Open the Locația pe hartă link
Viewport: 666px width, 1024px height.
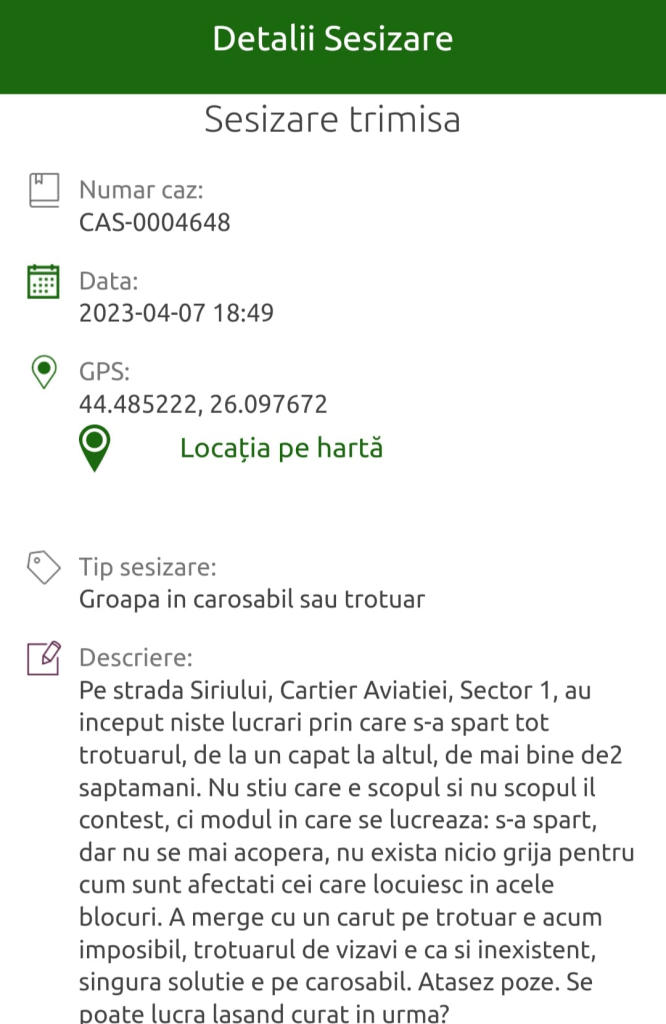point(281,449)
